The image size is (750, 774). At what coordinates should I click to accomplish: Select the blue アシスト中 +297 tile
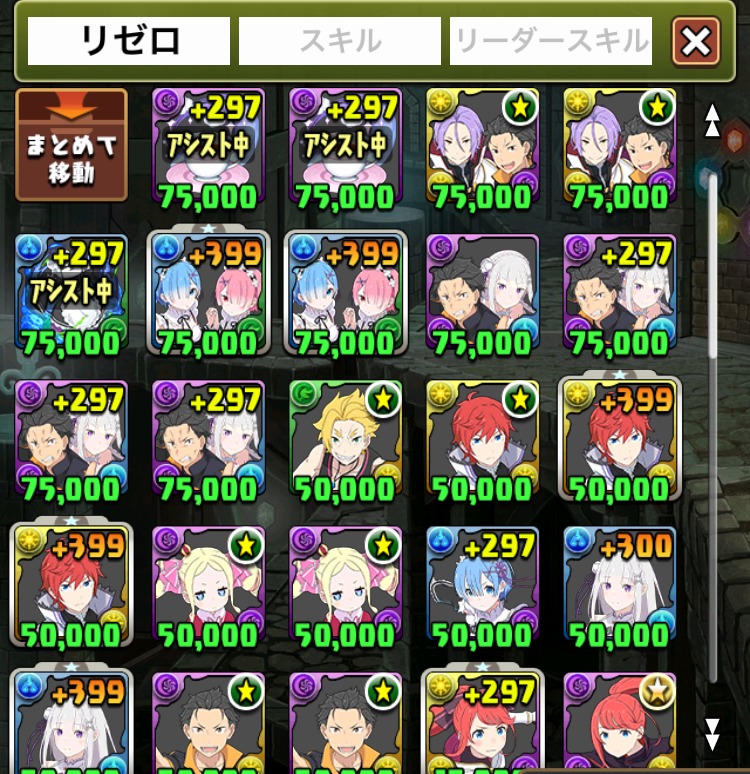pyautogui.click(x=71, y=294)
